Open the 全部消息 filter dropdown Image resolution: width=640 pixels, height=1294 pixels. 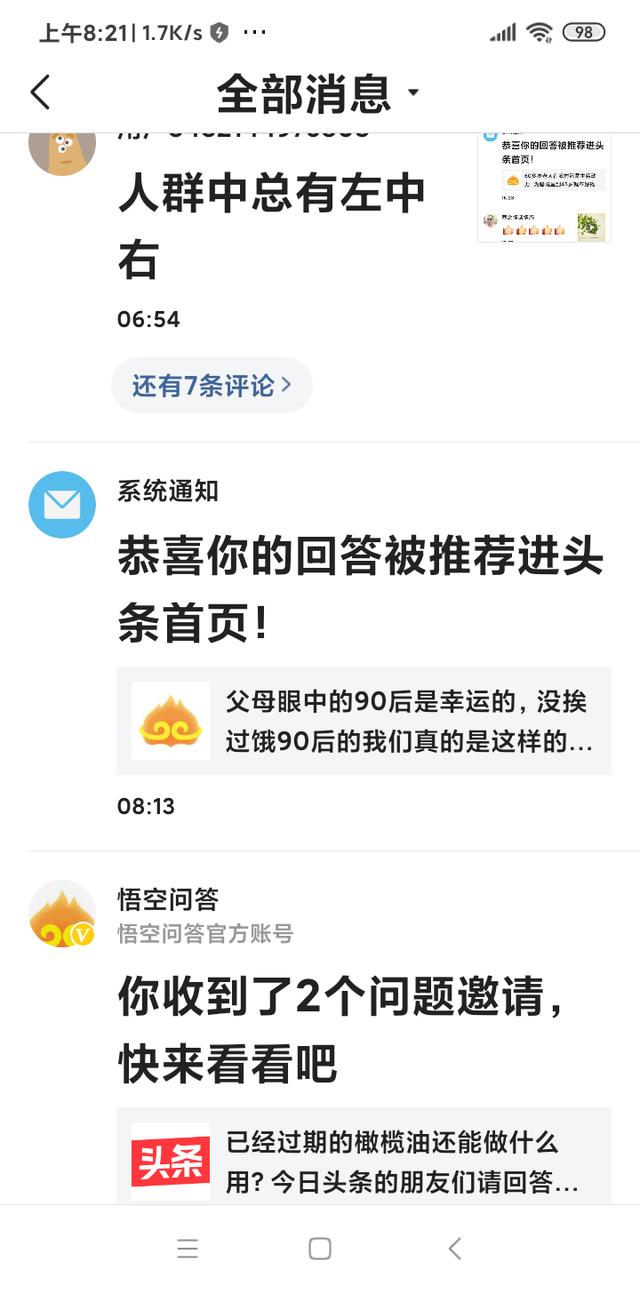tap(318, 93)
